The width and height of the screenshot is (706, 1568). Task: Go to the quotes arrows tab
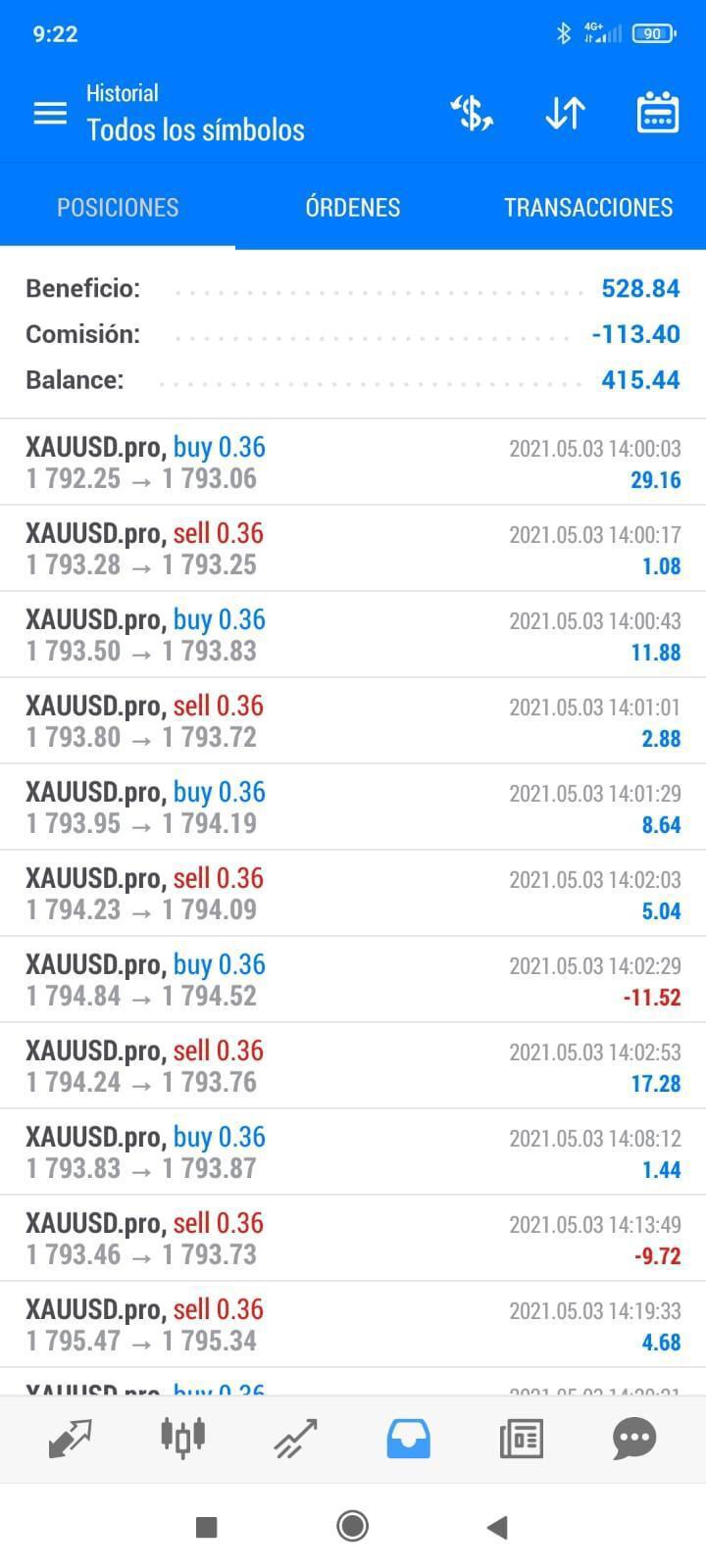coord(70,1439)
